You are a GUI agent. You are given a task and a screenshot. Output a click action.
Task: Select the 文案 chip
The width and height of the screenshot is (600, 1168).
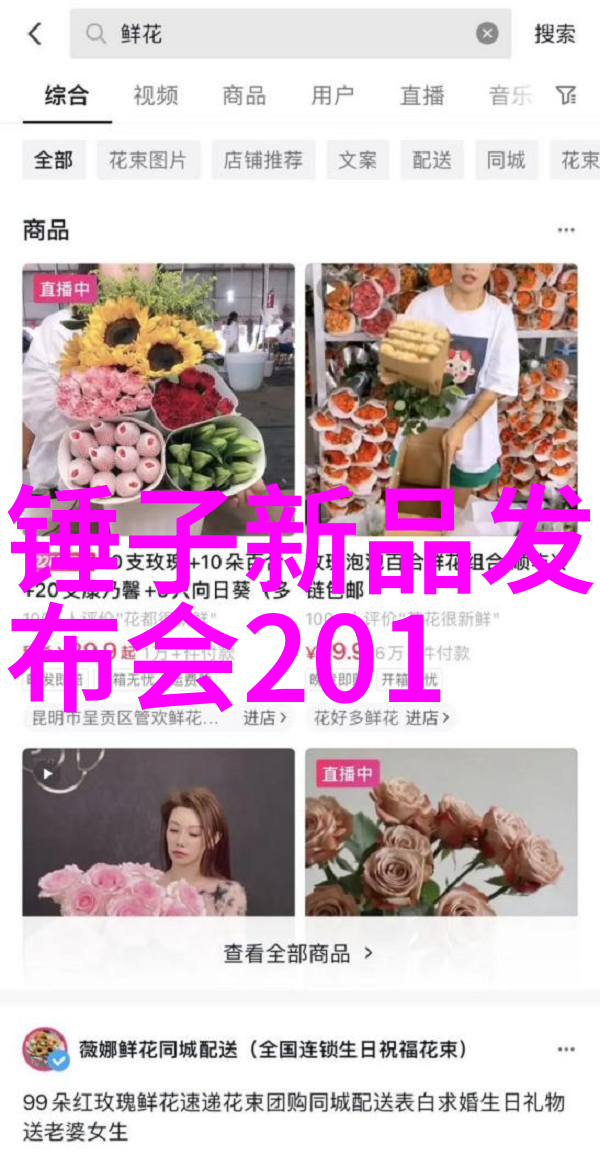click(x=357, y=160)
